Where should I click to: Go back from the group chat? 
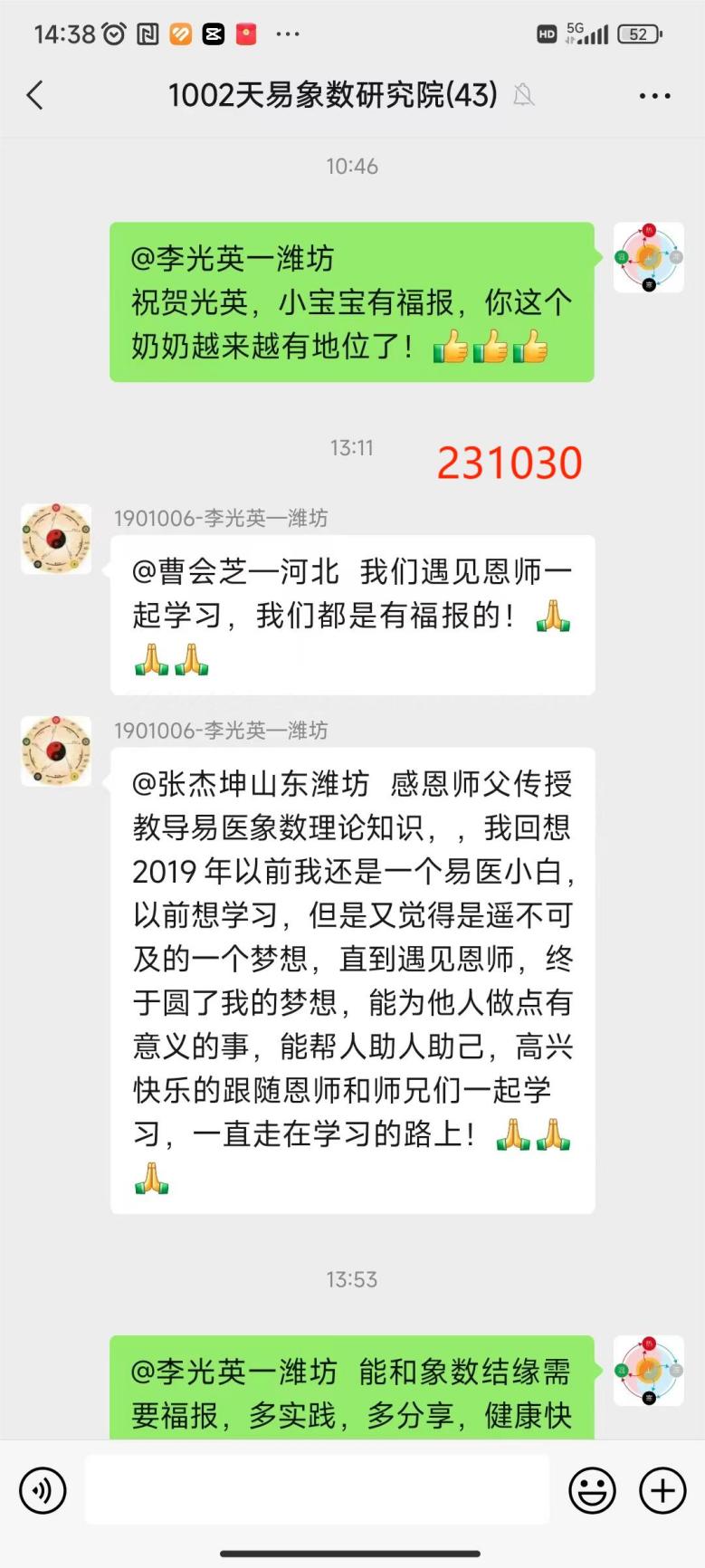click(x=35, y=95)
